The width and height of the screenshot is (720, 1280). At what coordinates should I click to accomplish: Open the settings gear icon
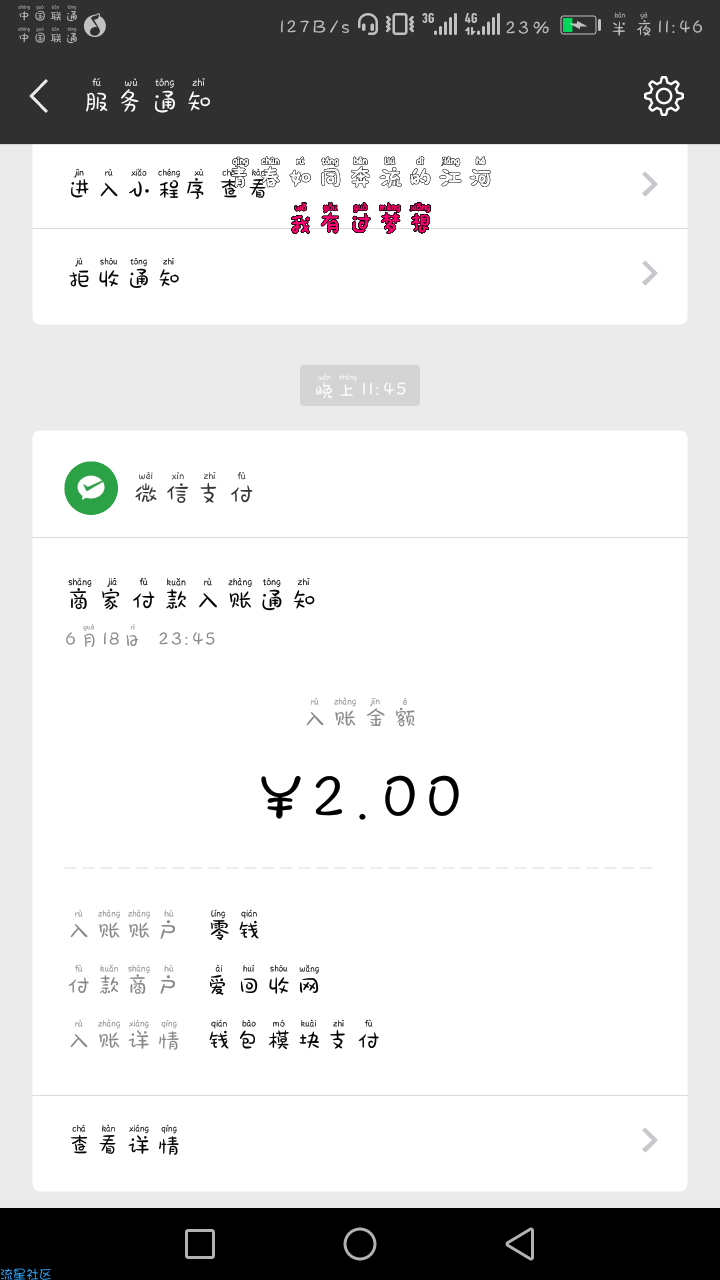[663, 97]
